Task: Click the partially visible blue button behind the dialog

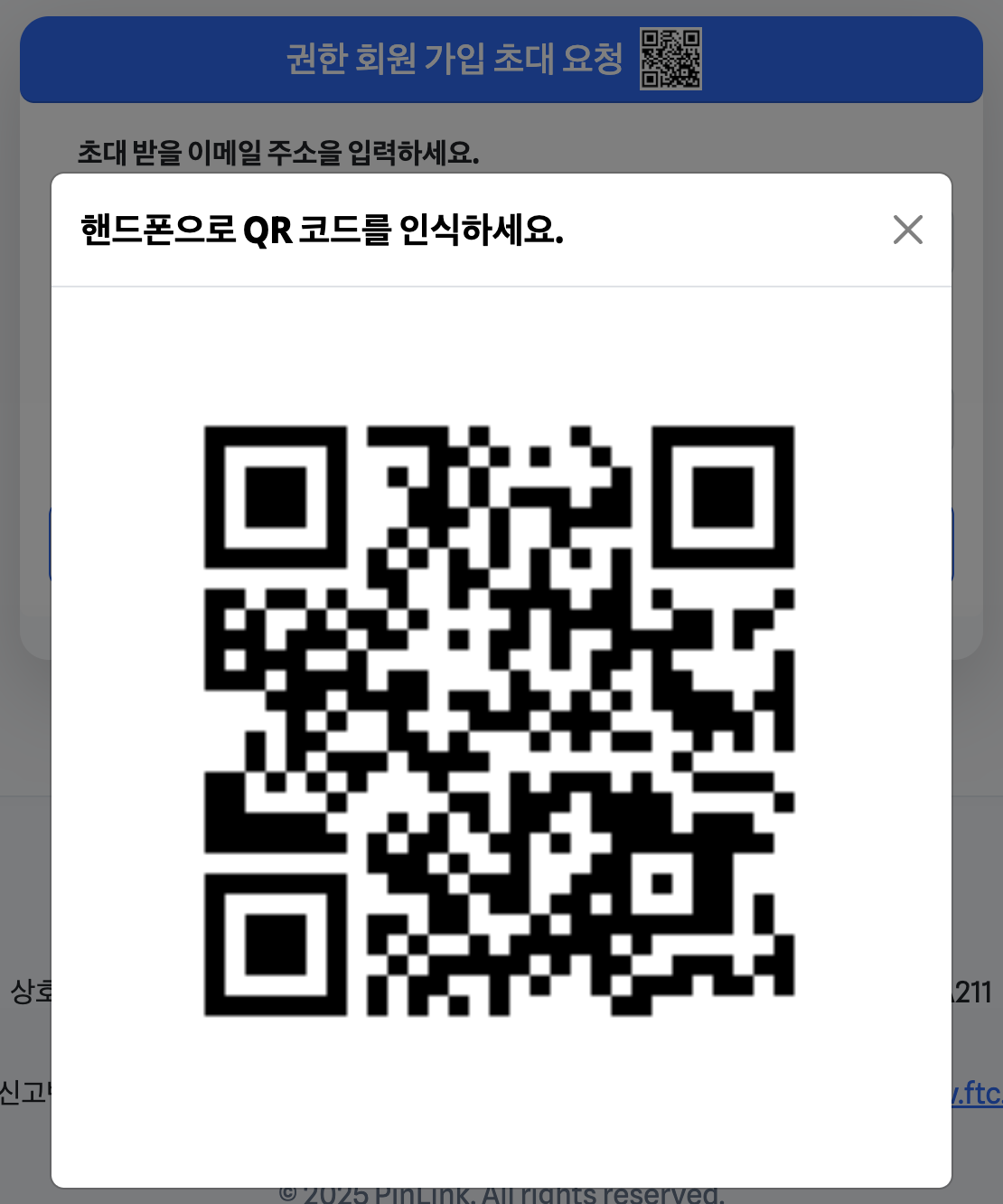Action: 953,542
